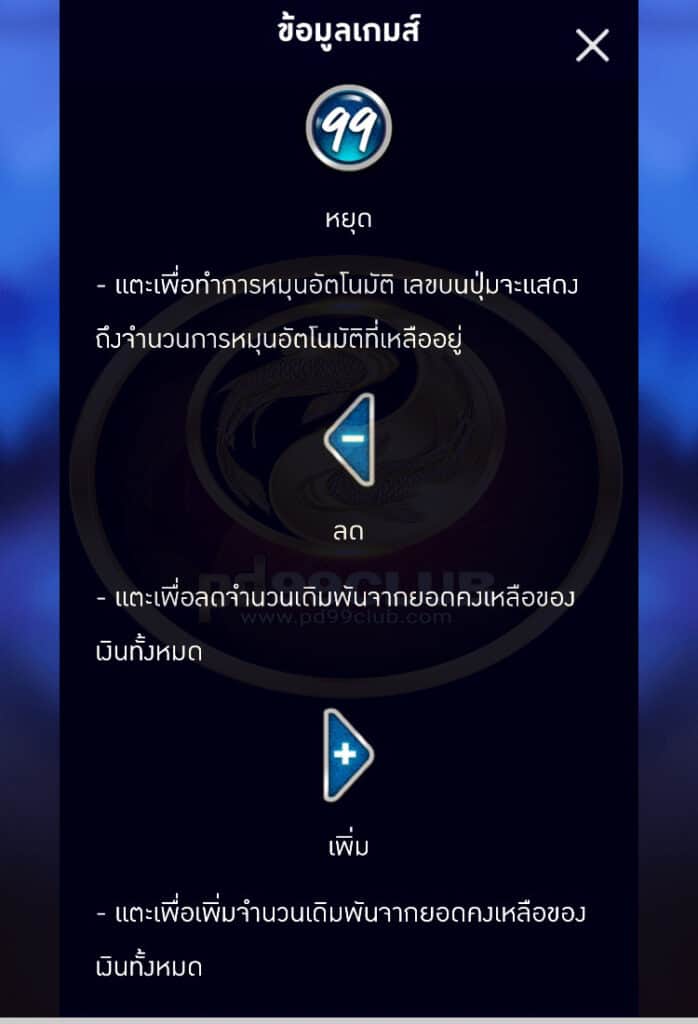Image resolution: width=698 pixels, height=1024 pixels.
Task: Close the game info dialog
Action: point(592,45)
